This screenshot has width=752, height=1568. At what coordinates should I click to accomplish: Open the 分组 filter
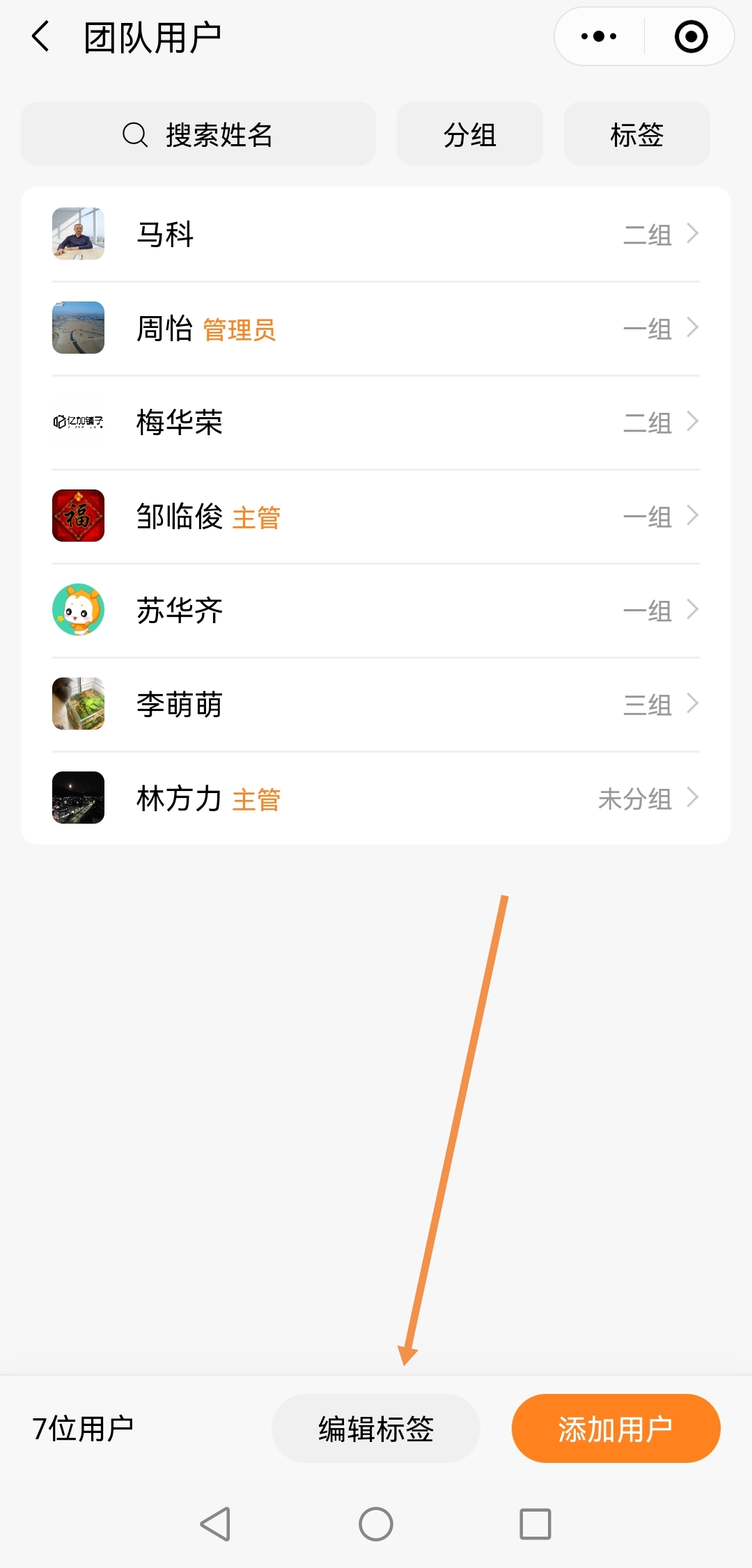click(470, 134)
